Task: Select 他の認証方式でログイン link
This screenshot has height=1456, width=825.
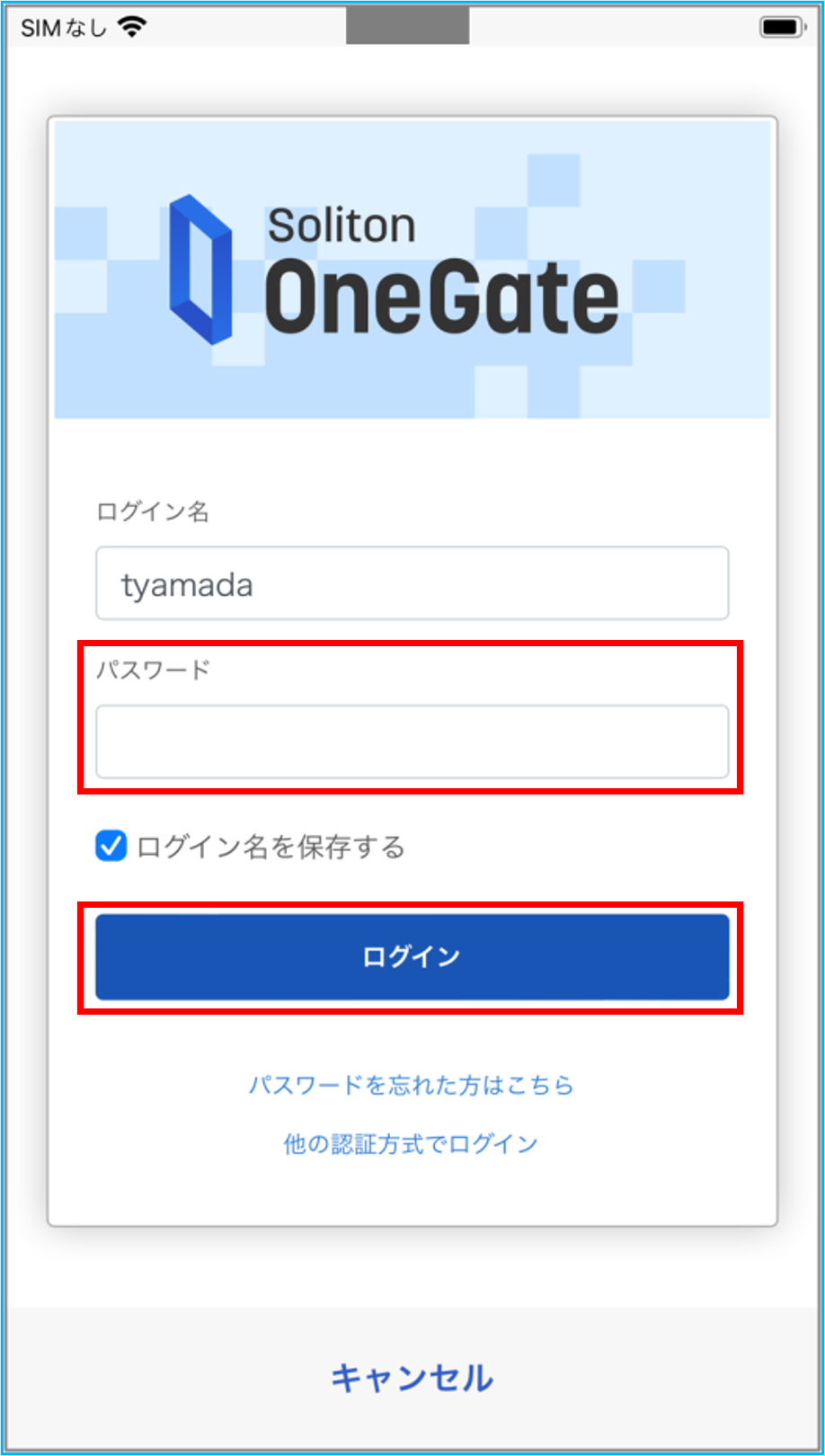Action: [411, 1143]
